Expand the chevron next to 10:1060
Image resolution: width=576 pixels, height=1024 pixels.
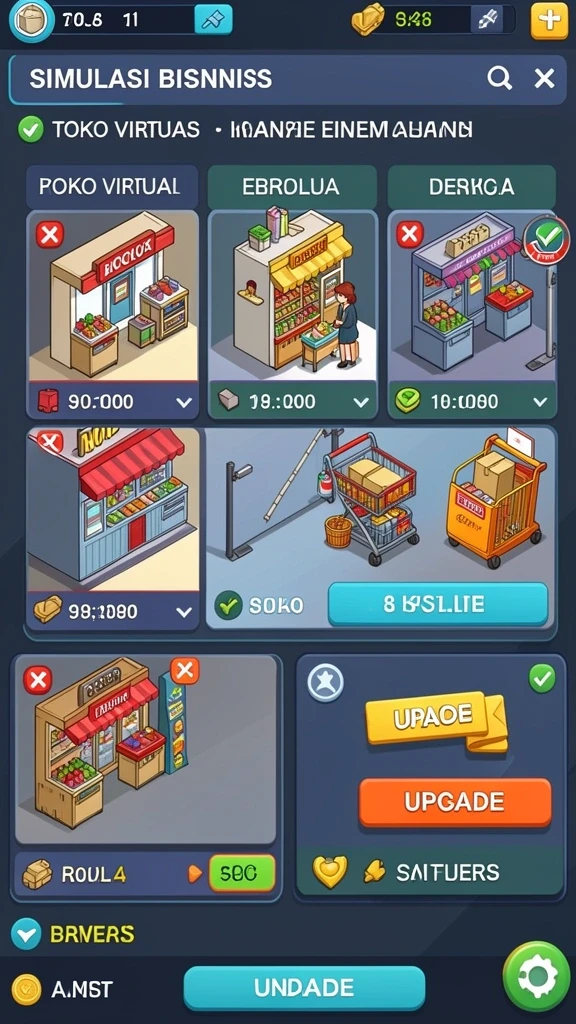pos(539,402)
